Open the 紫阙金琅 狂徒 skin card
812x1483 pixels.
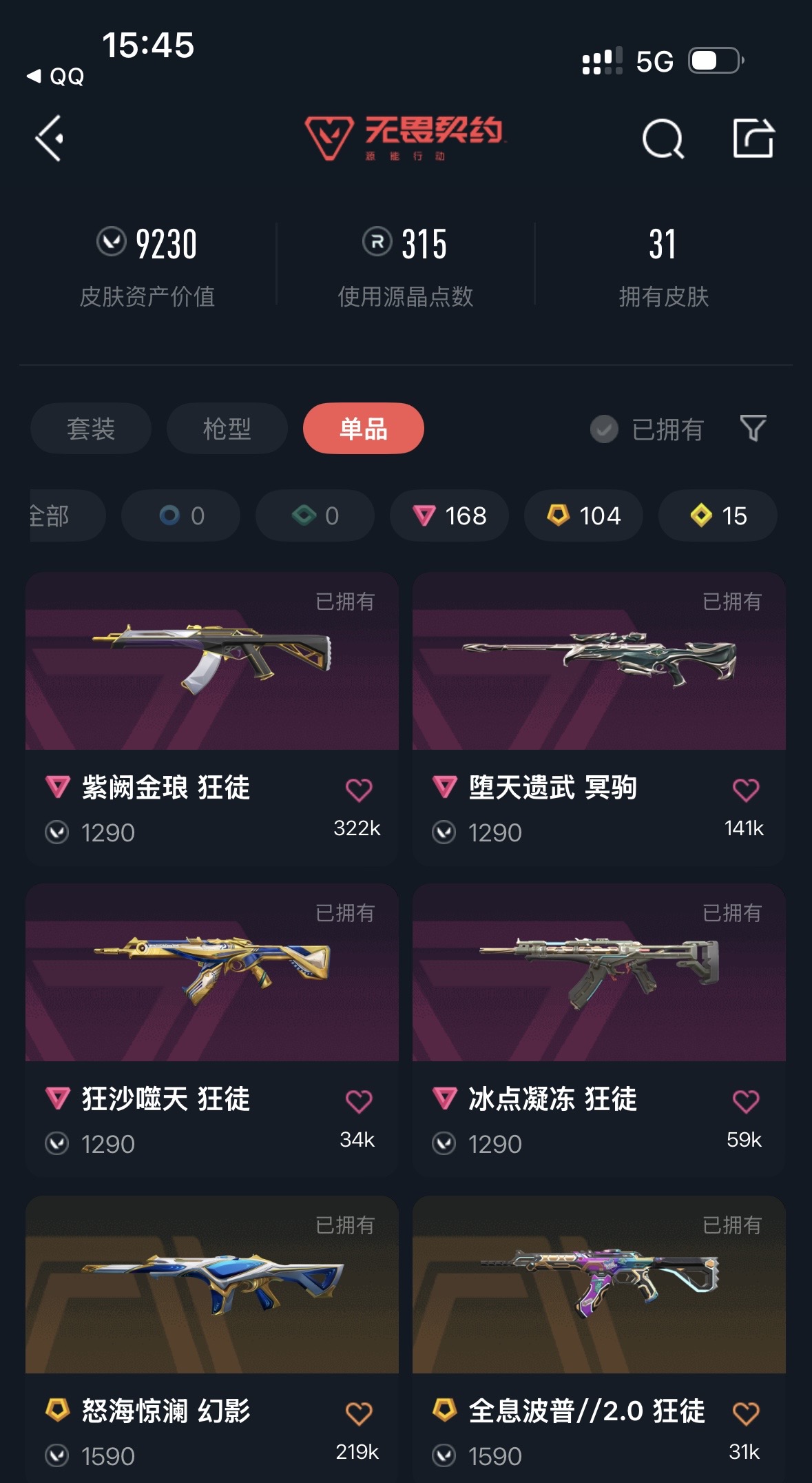212,718
